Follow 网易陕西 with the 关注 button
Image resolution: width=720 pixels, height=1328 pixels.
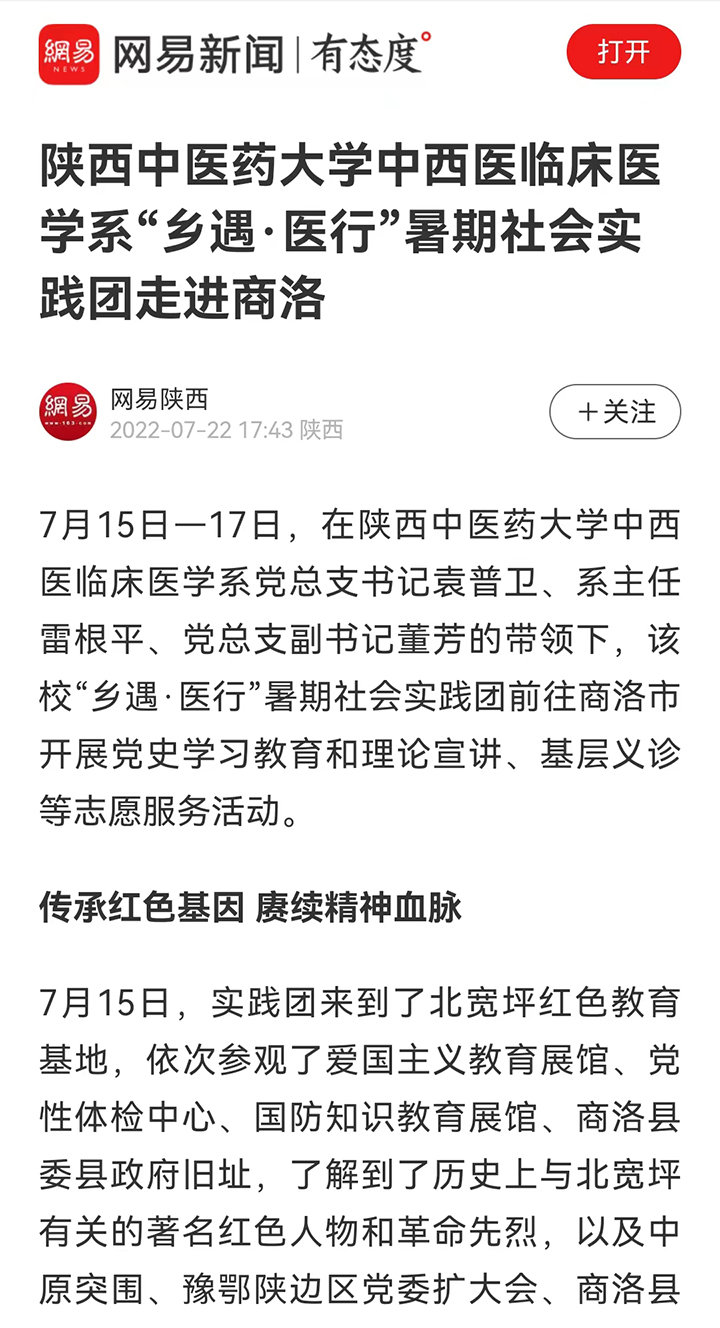coord(615,411)
